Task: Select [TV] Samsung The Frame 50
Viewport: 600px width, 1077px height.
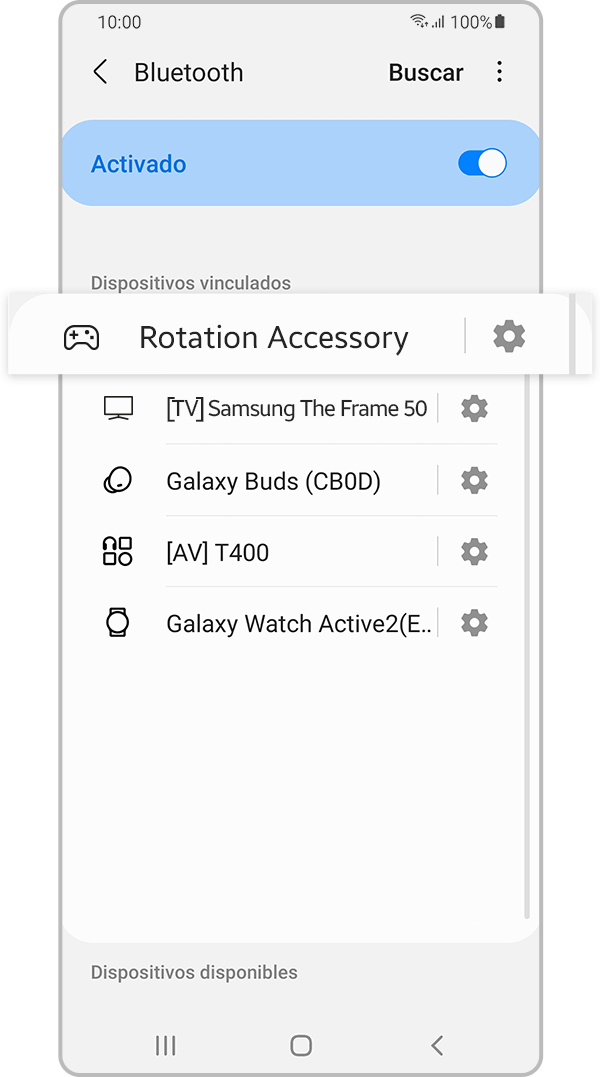Action: (x=296, y=408)
